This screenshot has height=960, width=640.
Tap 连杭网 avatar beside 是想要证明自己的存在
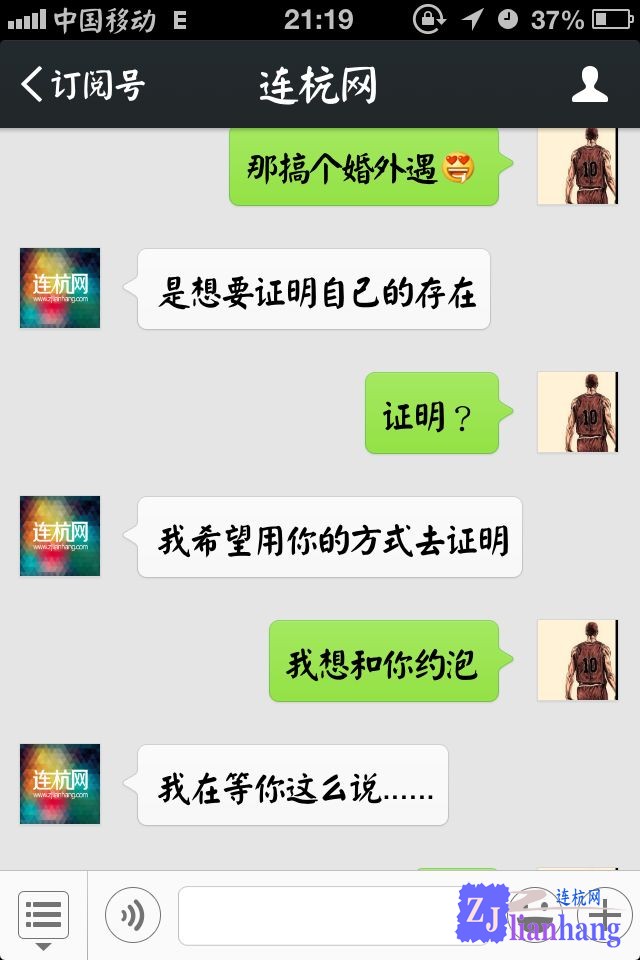[60, 288]
